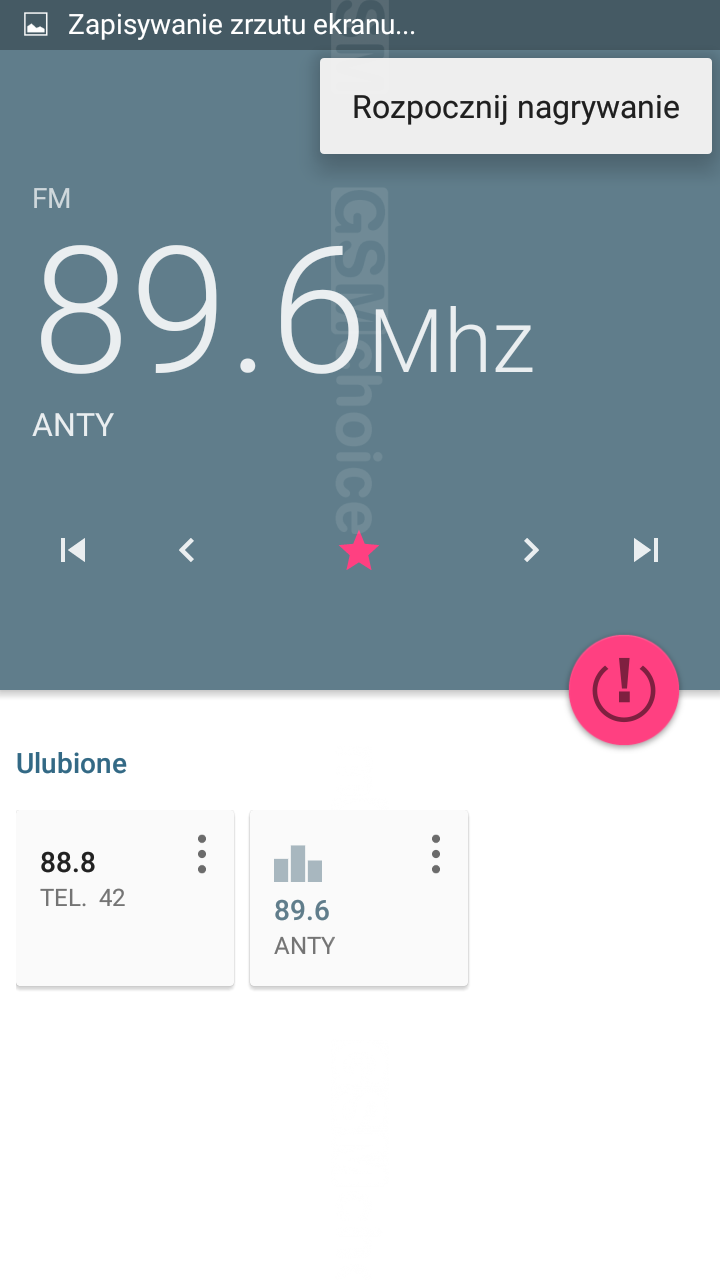Image resolution: width=720 pixels, height=1280 pixels.
Task: Decrease the frequency one step
Action: coord(187,550)
